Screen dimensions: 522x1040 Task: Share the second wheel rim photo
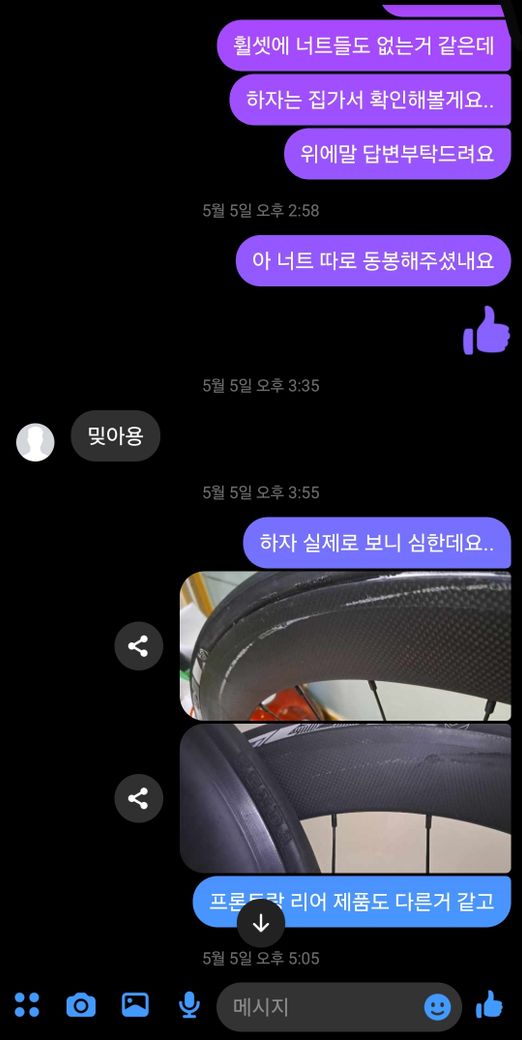138,798
